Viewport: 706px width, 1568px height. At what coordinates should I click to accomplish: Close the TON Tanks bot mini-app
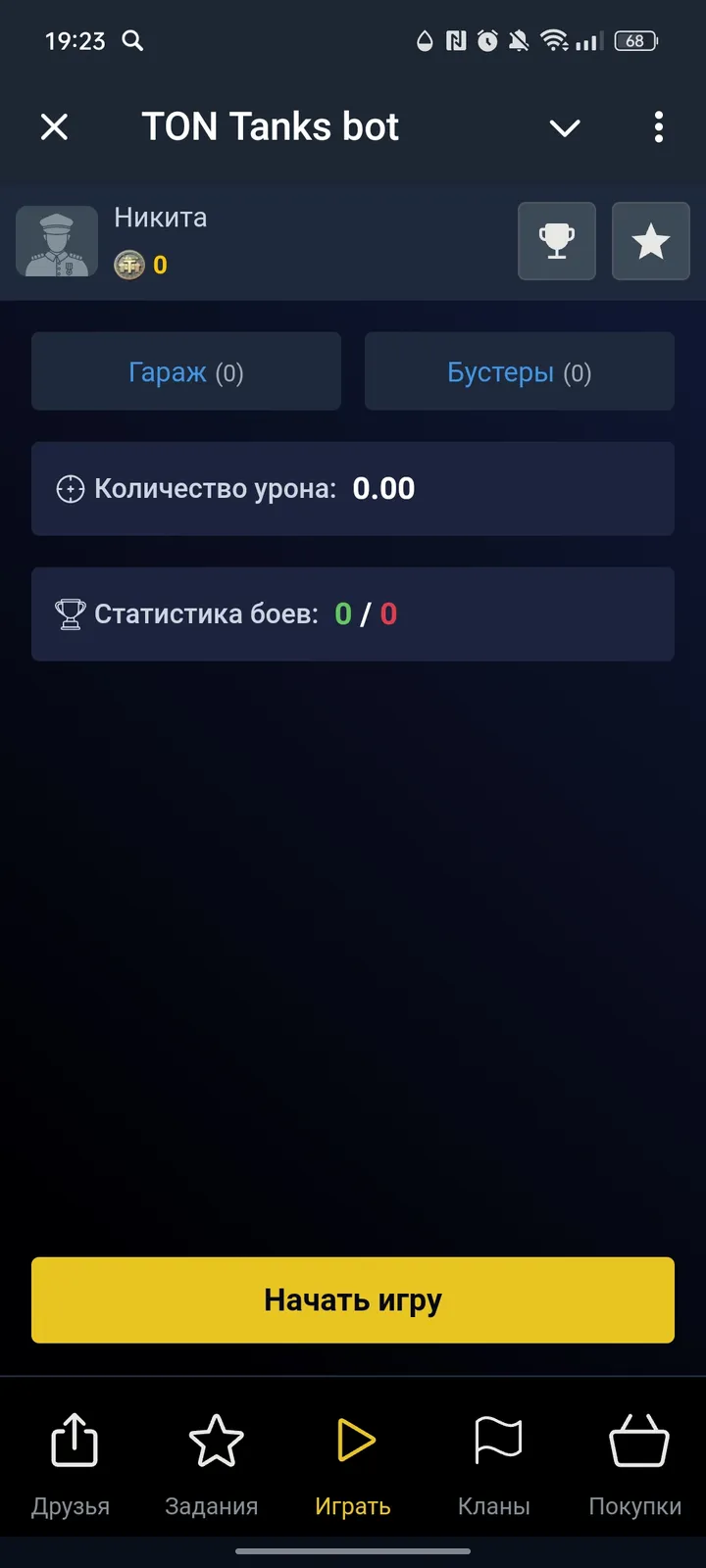tap(55, 127)
